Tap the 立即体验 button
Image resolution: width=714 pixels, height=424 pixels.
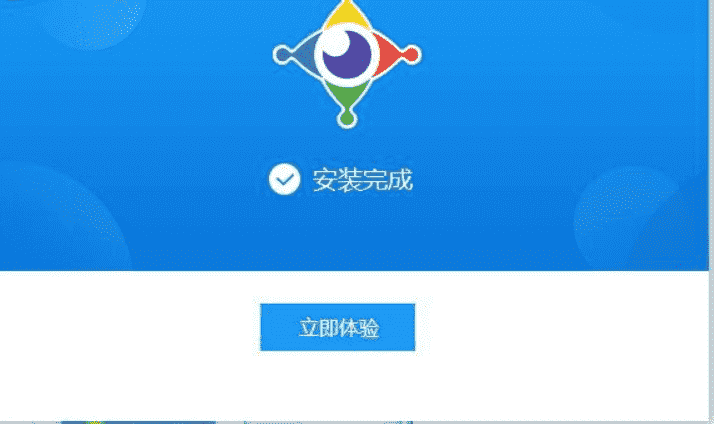(337, 328)
